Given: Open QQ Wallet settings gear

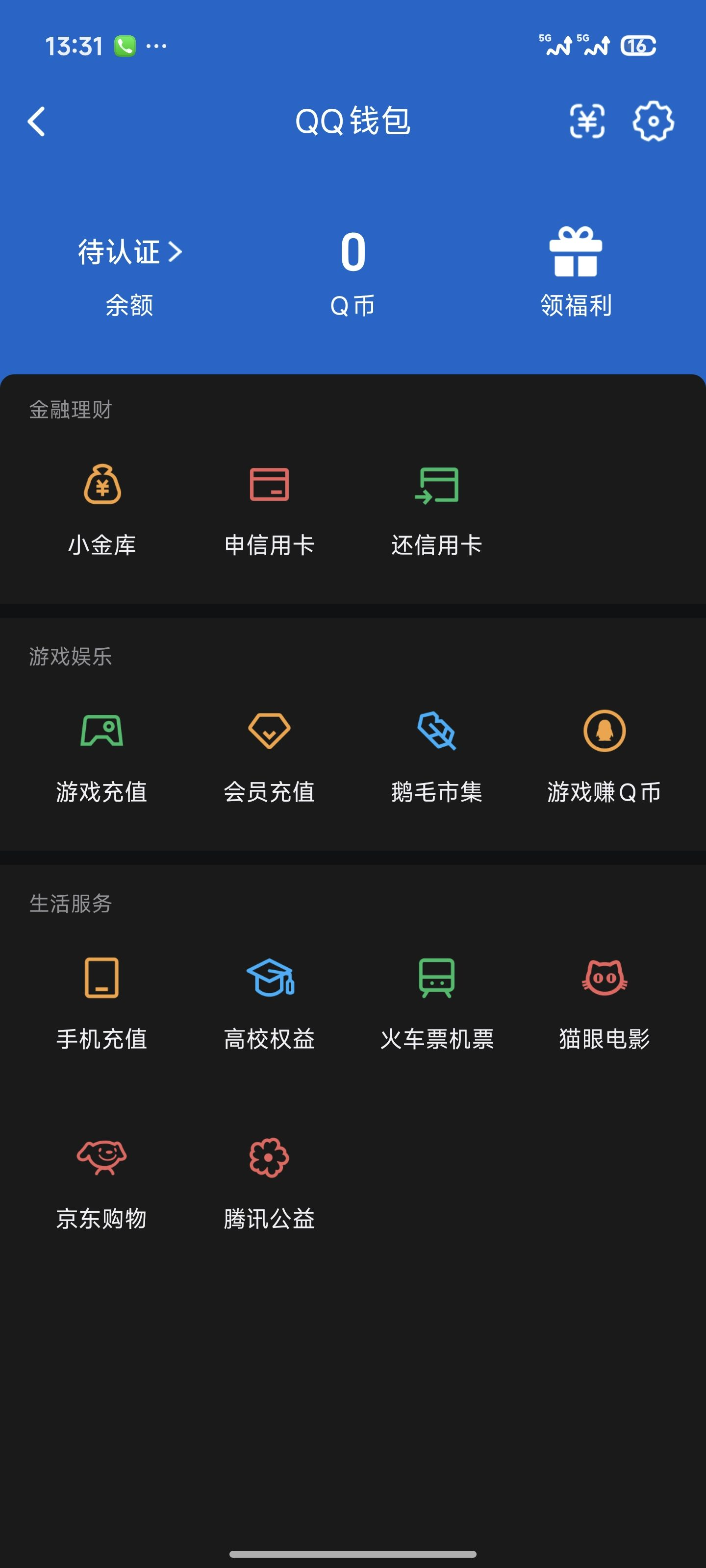Looking at the screenshot, I should pos(653,121).
